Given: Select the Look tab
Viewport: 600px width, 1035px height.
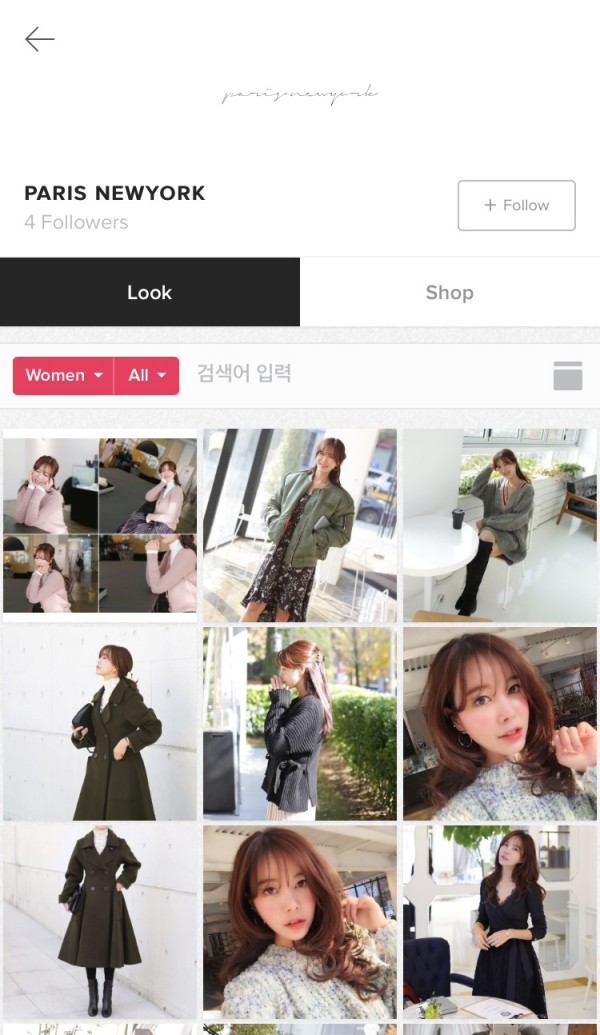Looking at the screenshot, I should (150, 292).
